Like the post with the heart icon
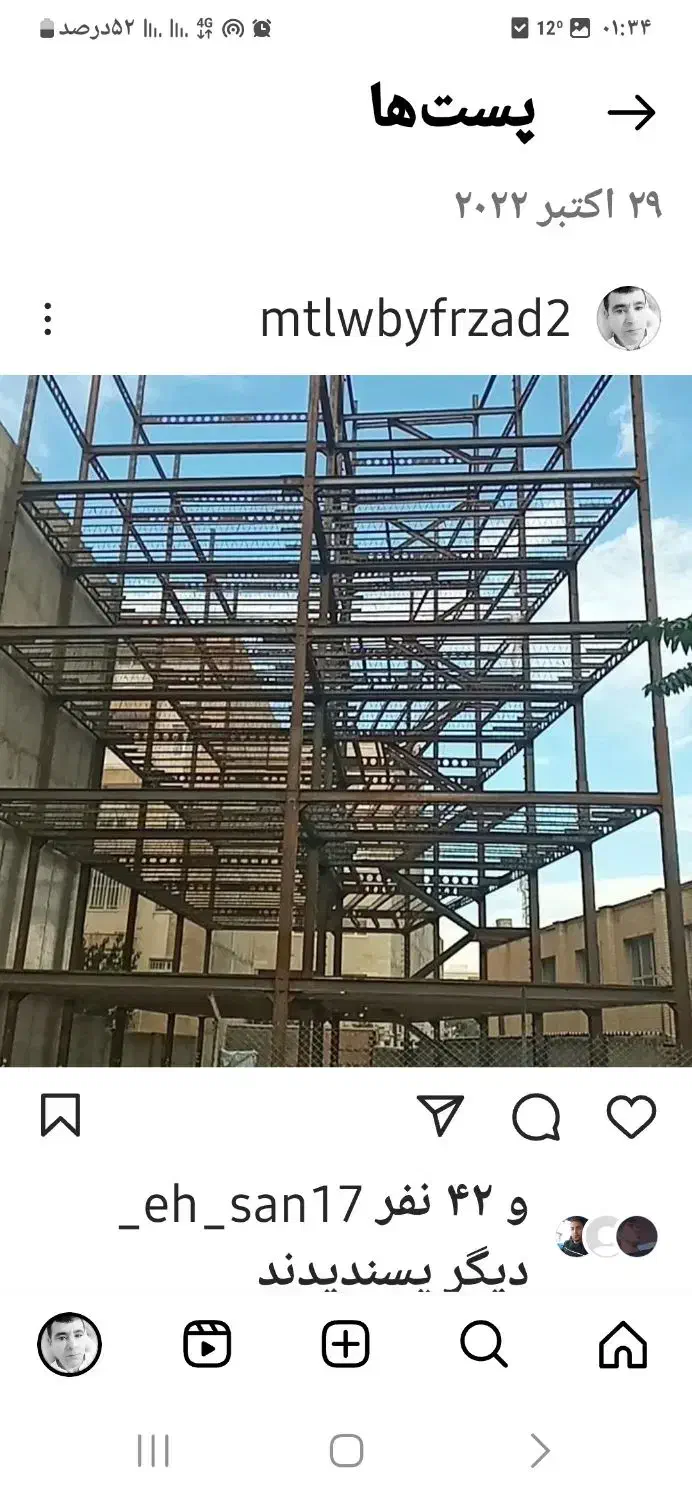The width and height of the screenshot is (692, 1500). (631, 1117)
